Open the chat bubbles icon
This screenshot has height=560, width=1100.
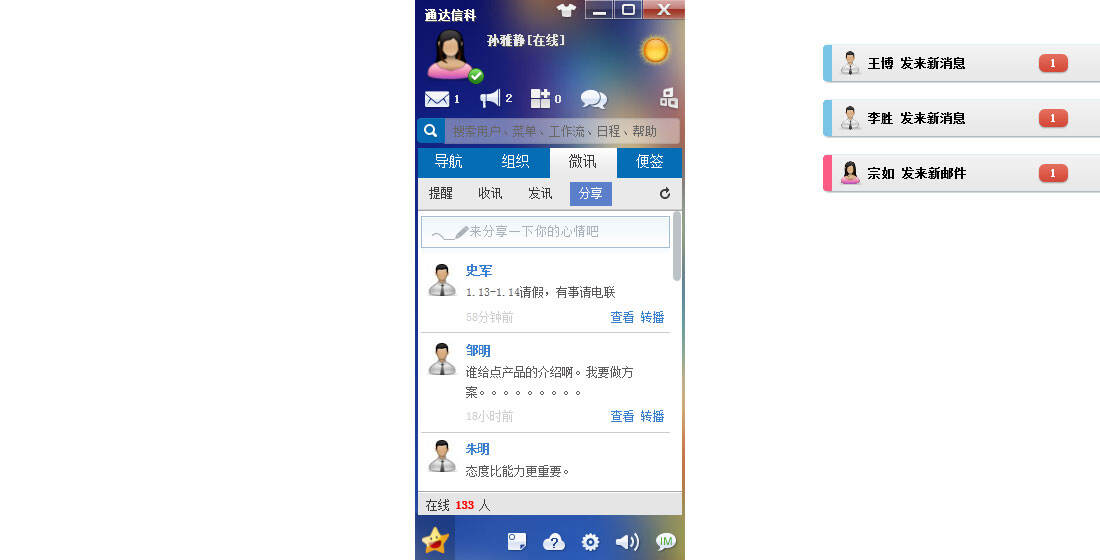(593, 99)
